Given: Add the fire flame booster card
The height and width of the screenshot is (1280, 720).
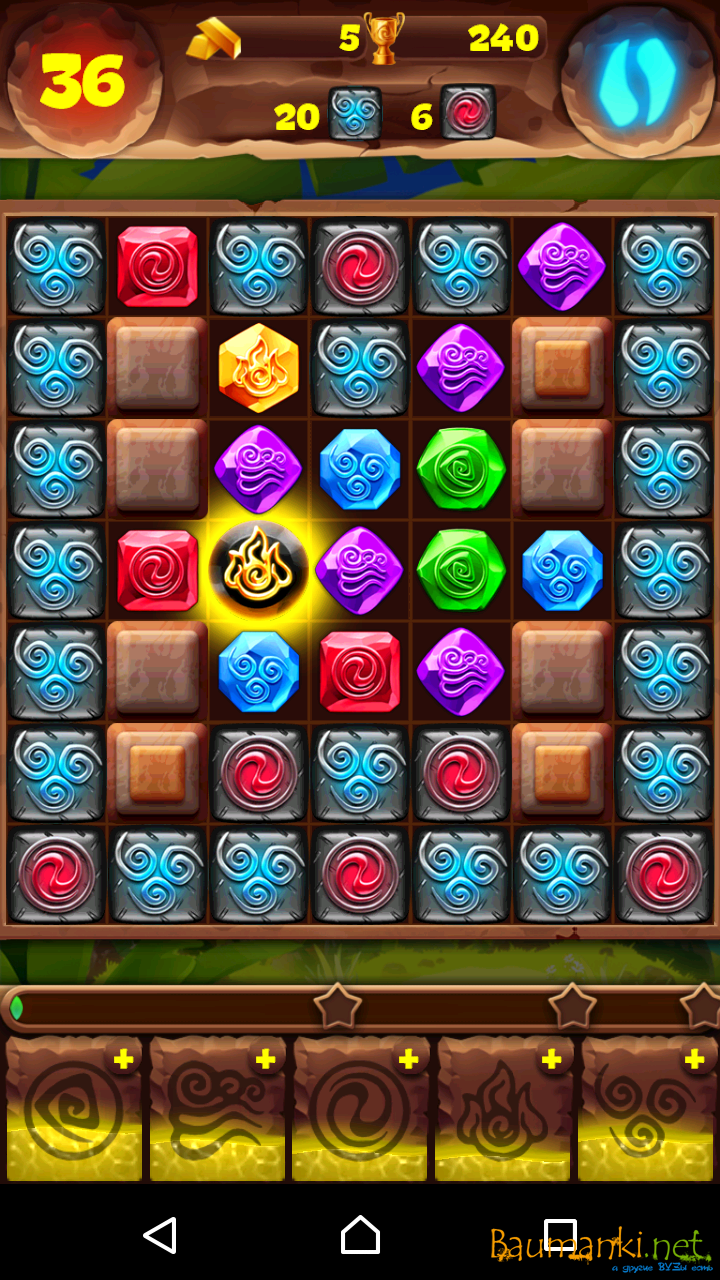Looking at the screenshot, I should (x=551, y=1060).
